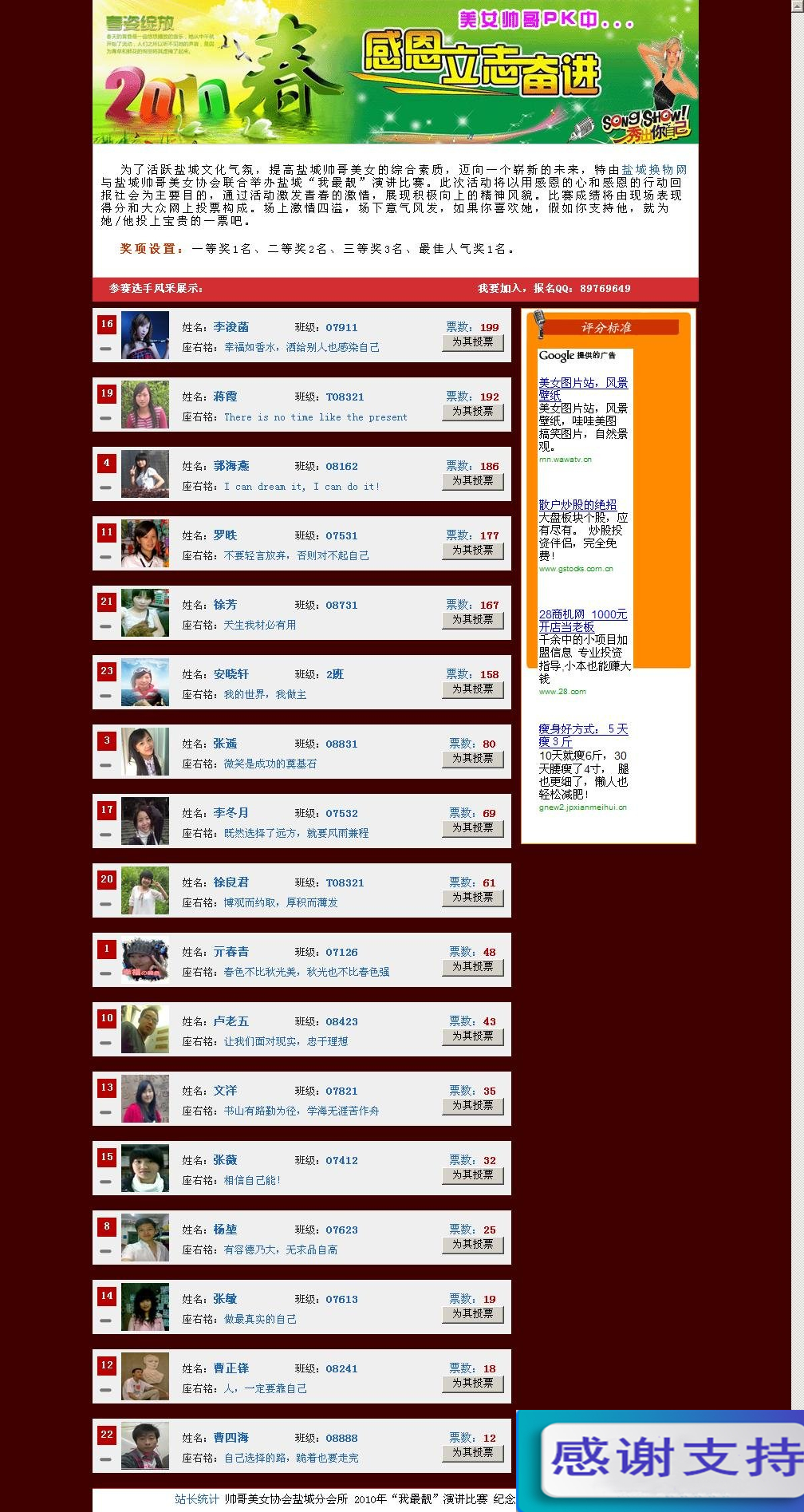This screenshot has width=804, height=1512.
Task: Open the 散户炒股的绝招 ad link
Action: [577, 504]
